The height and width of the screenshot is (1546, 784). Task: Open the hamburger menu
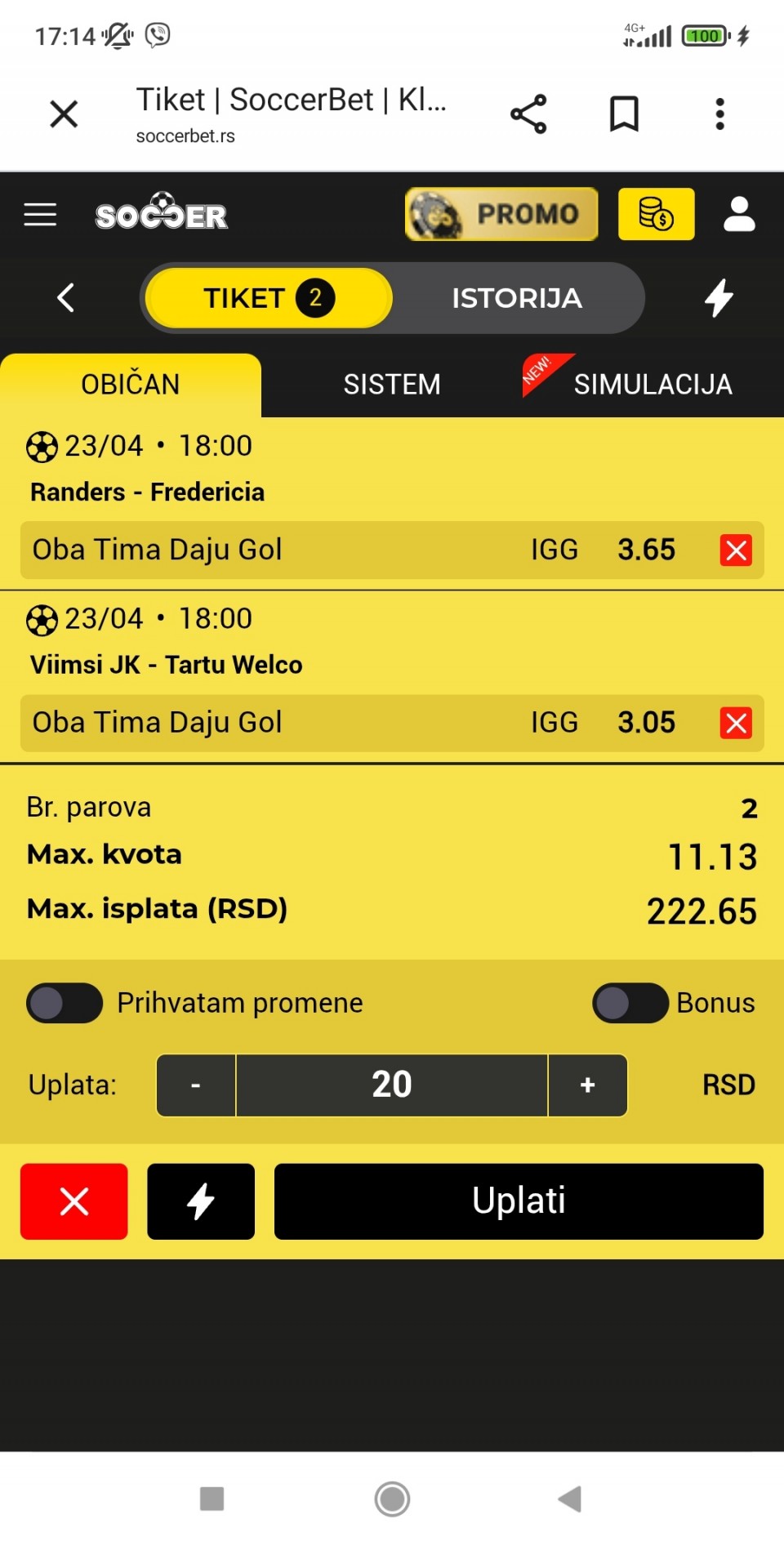coord(40,215)
